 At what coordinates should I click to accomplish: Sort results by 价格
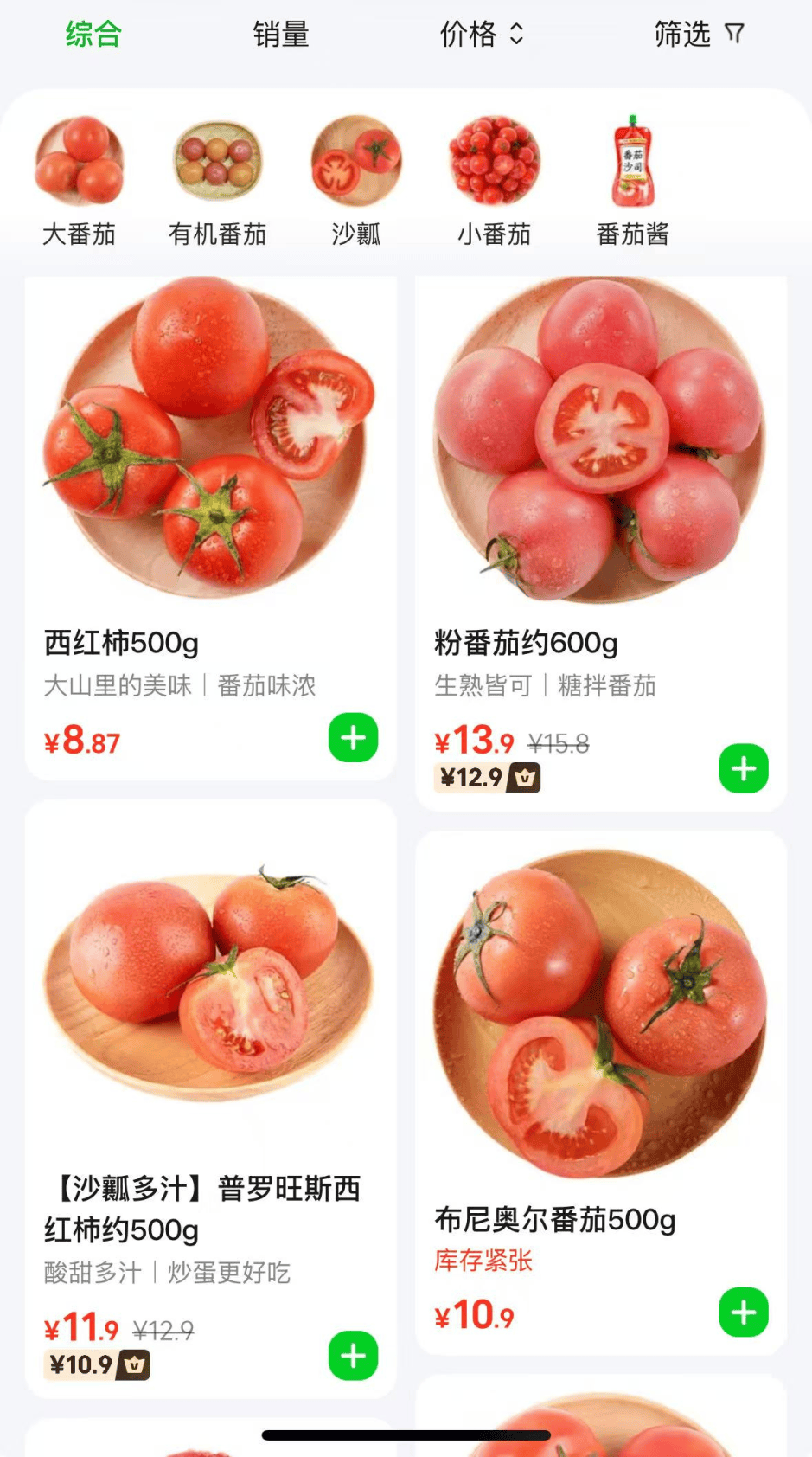click(x=482, y=35)
